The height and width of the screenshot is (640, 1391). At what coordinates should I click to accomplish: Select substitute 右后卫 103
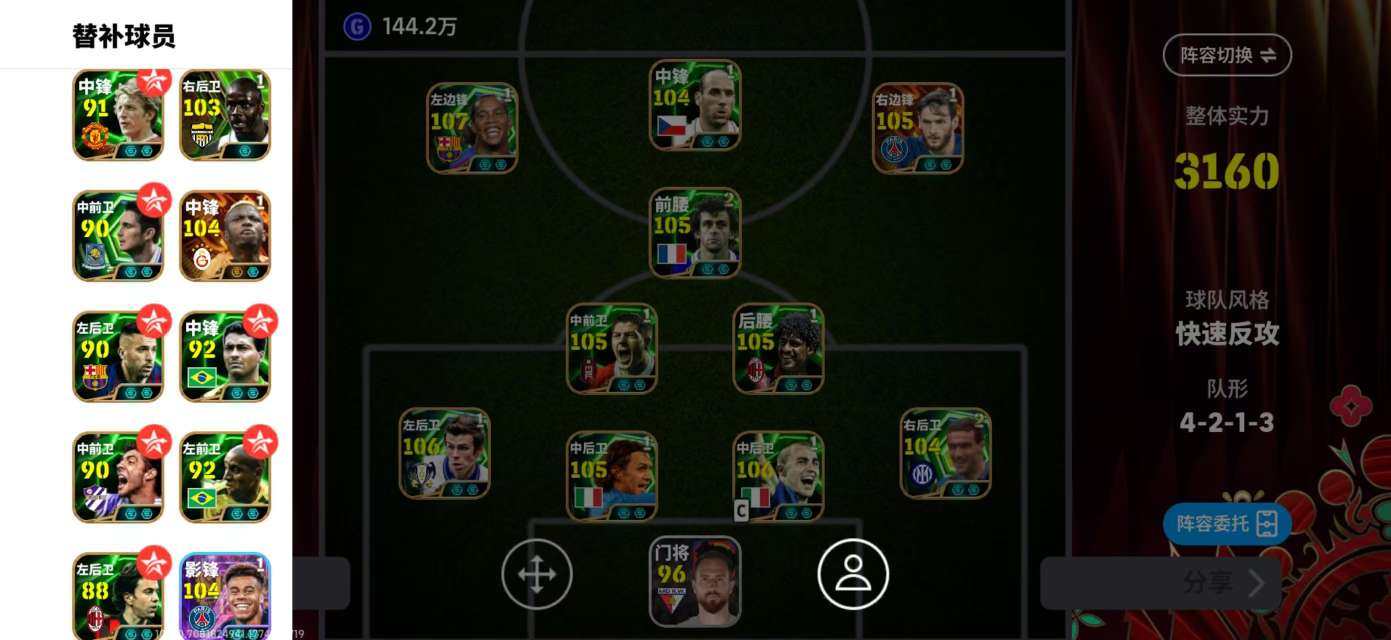coord(225,115)
